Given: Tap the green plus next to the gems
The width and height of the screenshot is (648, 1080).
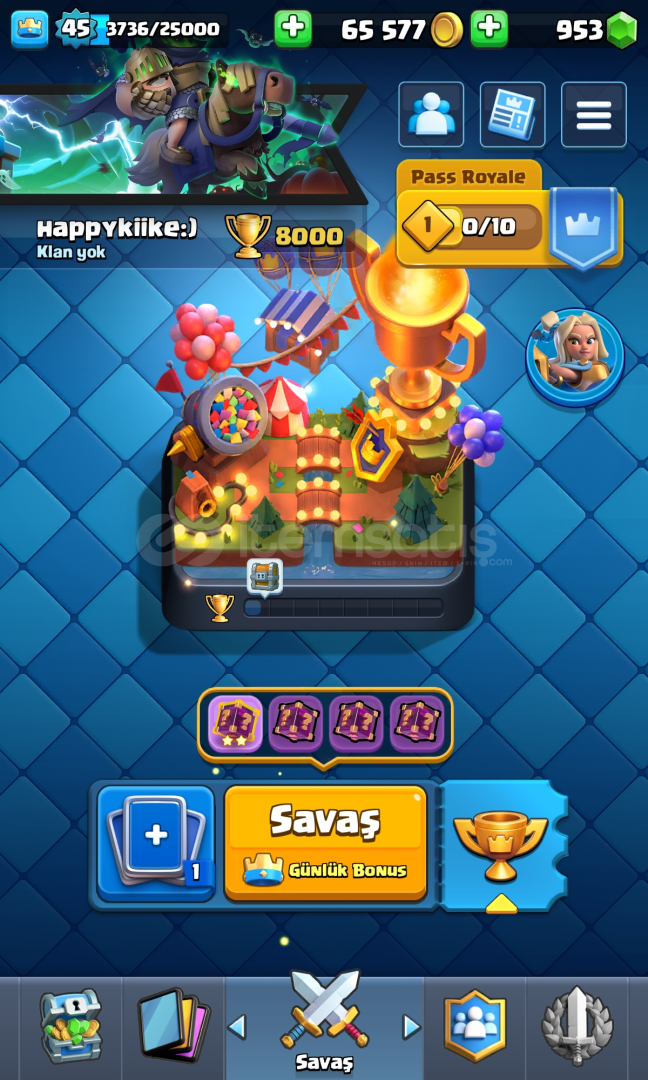Looking at the screenshot, I should (489, 29).
